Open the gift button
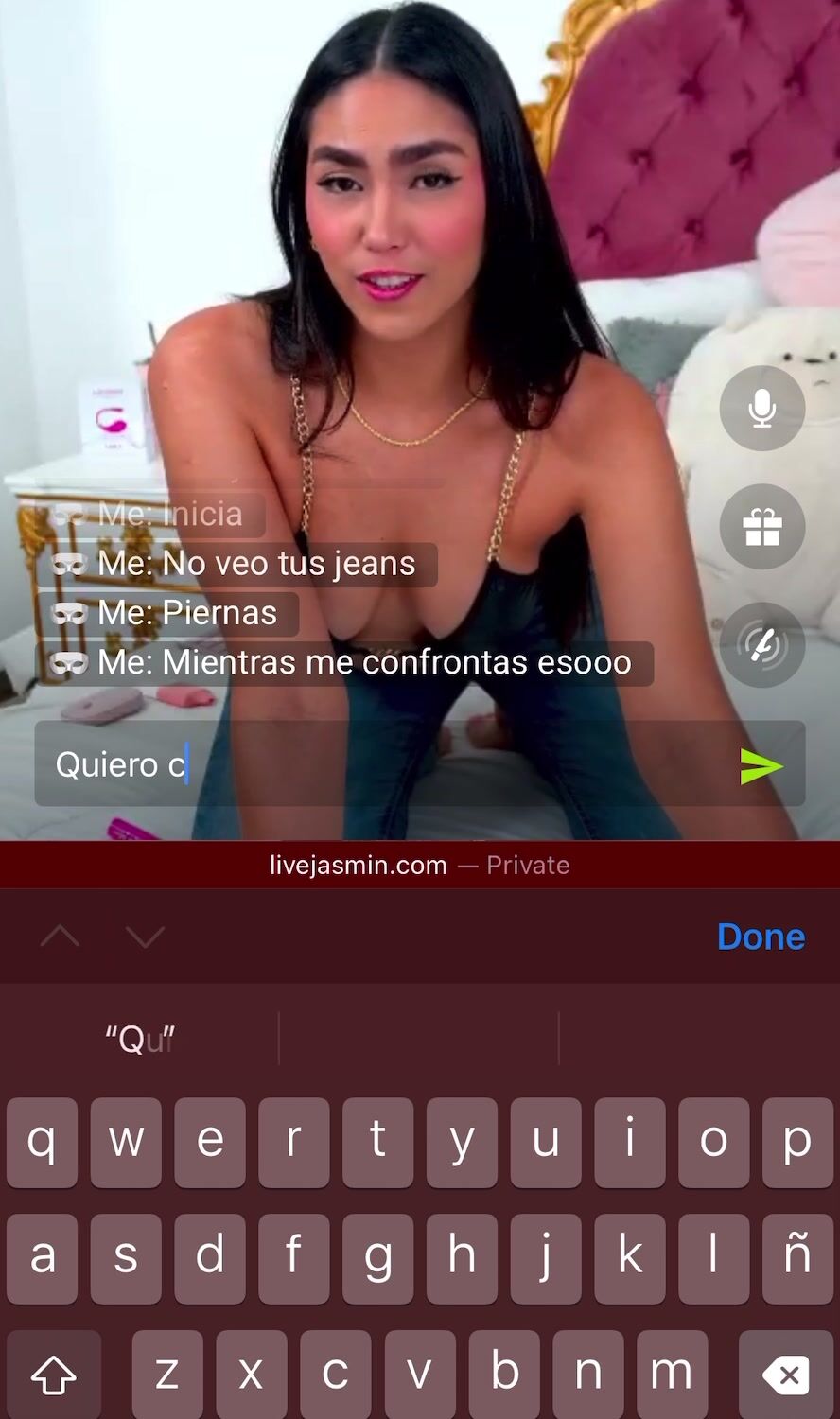 (762, 526)
